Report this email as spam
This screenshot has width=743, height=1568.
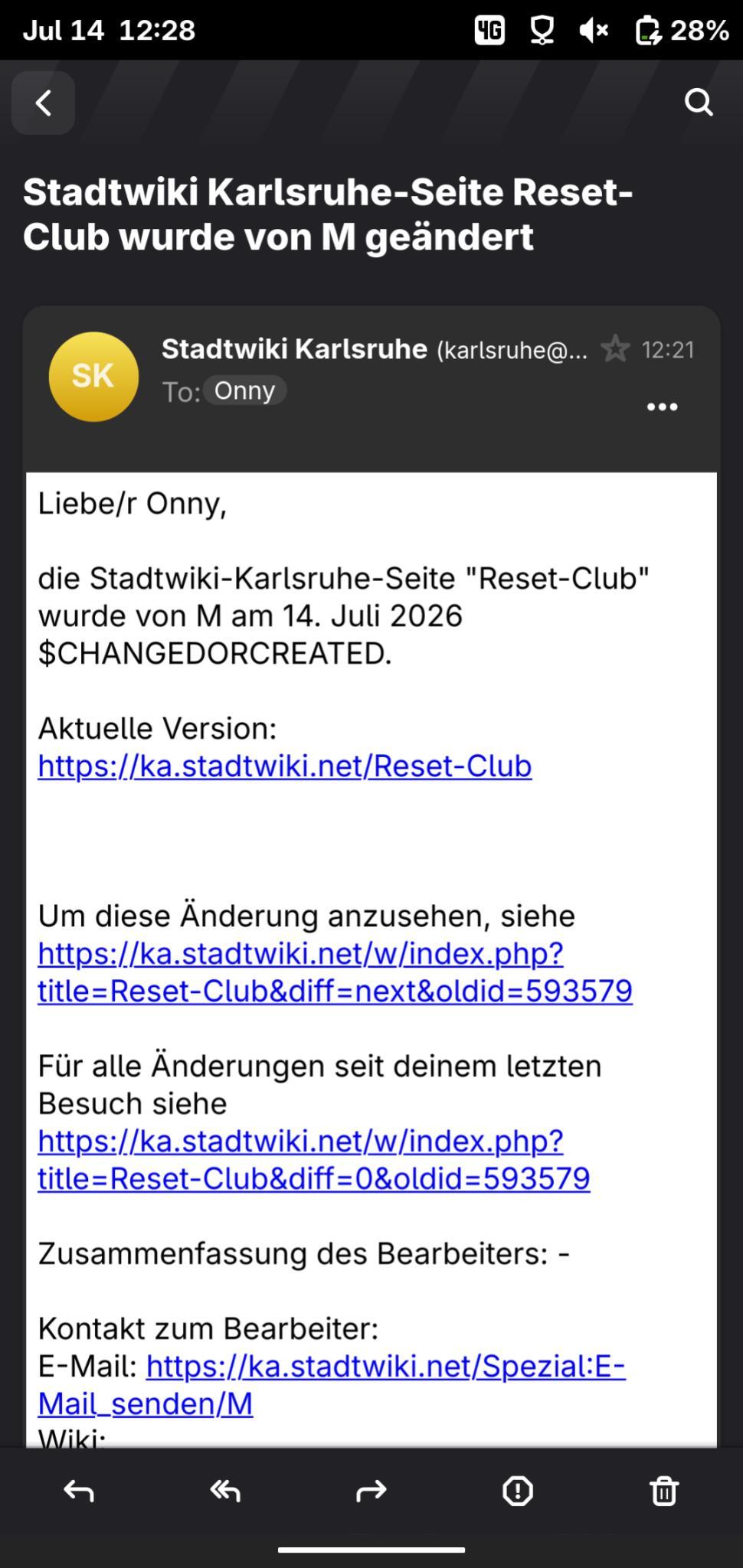click(x=518, y=1491)
